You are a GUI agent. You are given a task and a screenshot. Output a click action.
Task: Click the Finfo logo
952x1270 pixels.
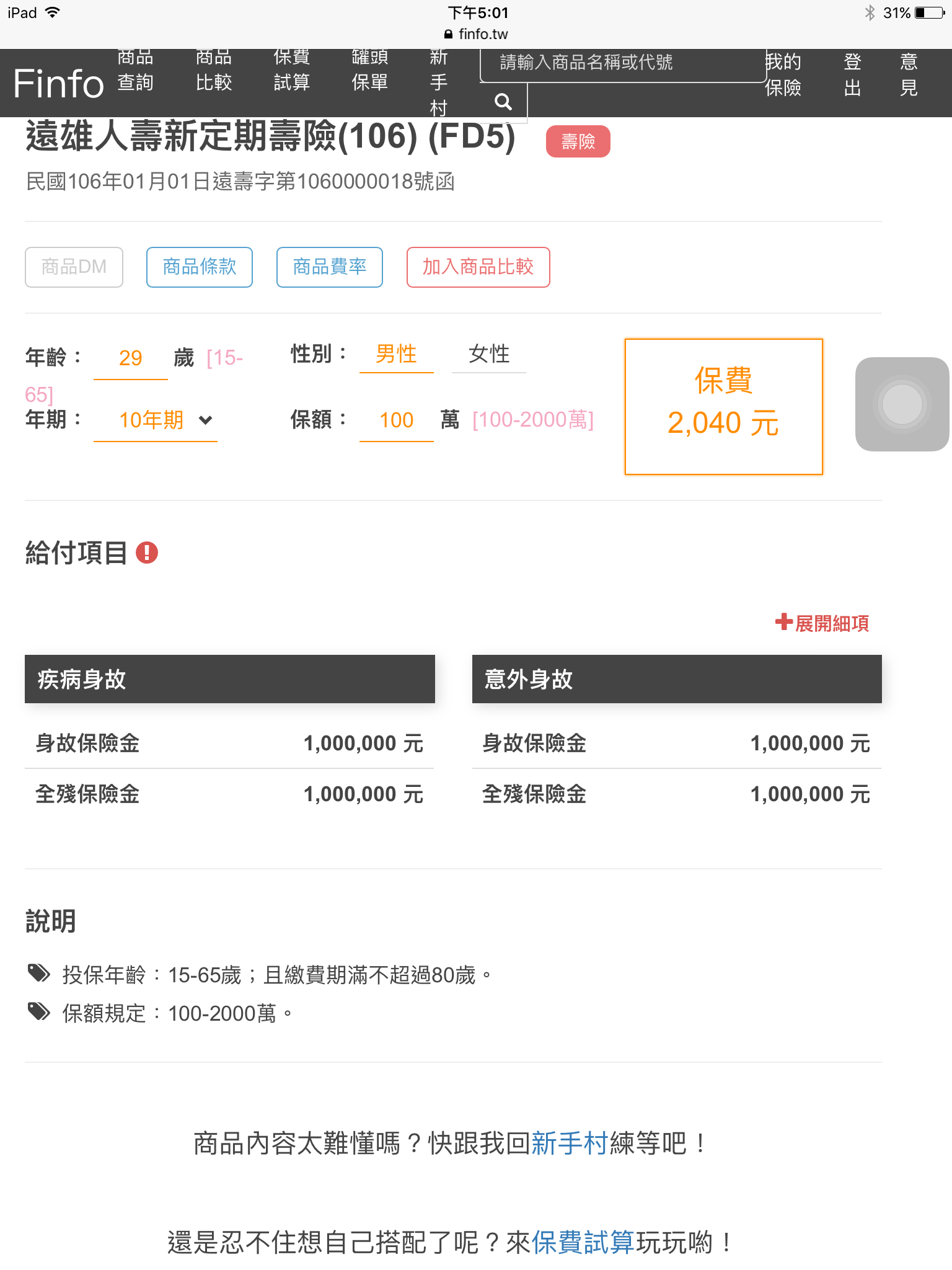click(x=58, y=83)
